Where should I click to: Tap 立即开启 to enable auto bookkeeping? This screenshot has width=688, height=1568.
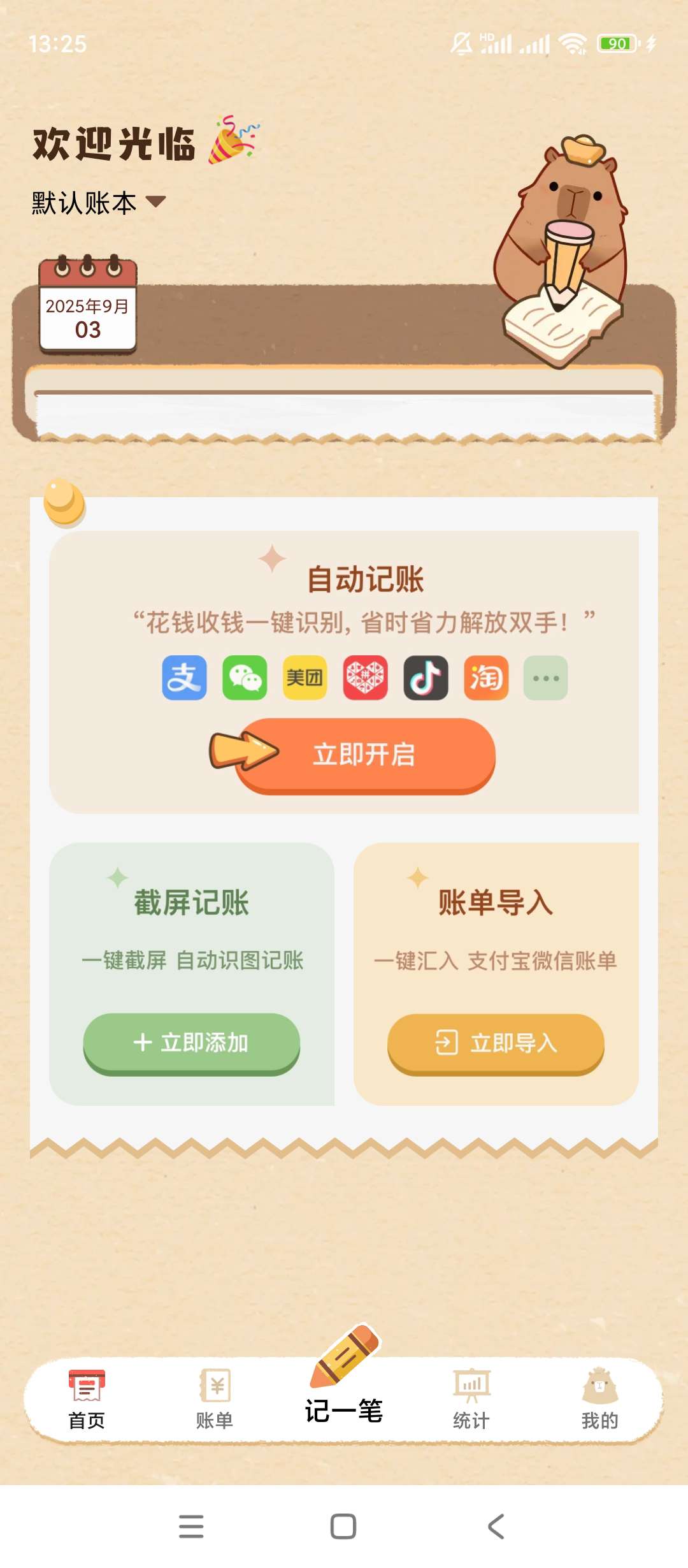click(x=365, y=755)
